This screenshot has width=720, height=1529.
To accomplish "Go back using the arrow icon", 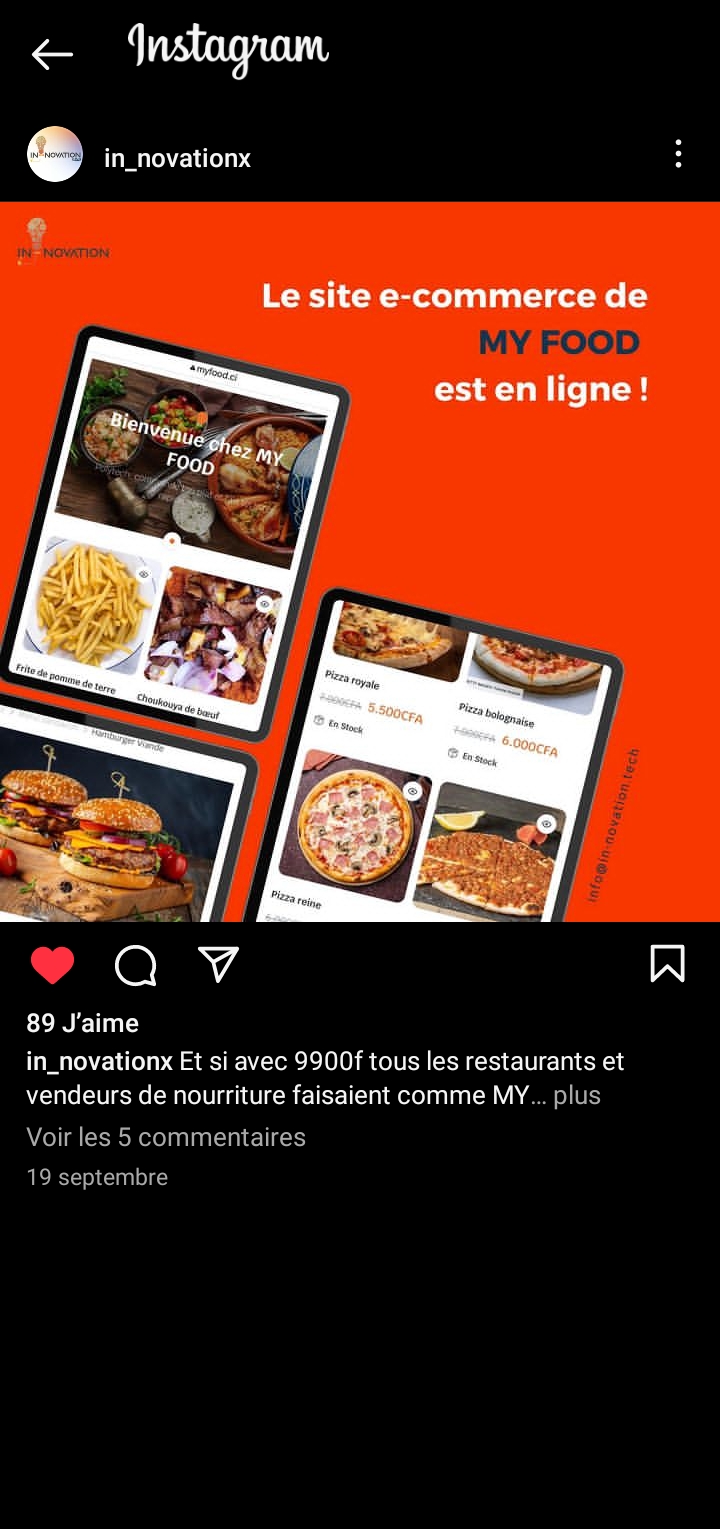I will tap(52, 54).
